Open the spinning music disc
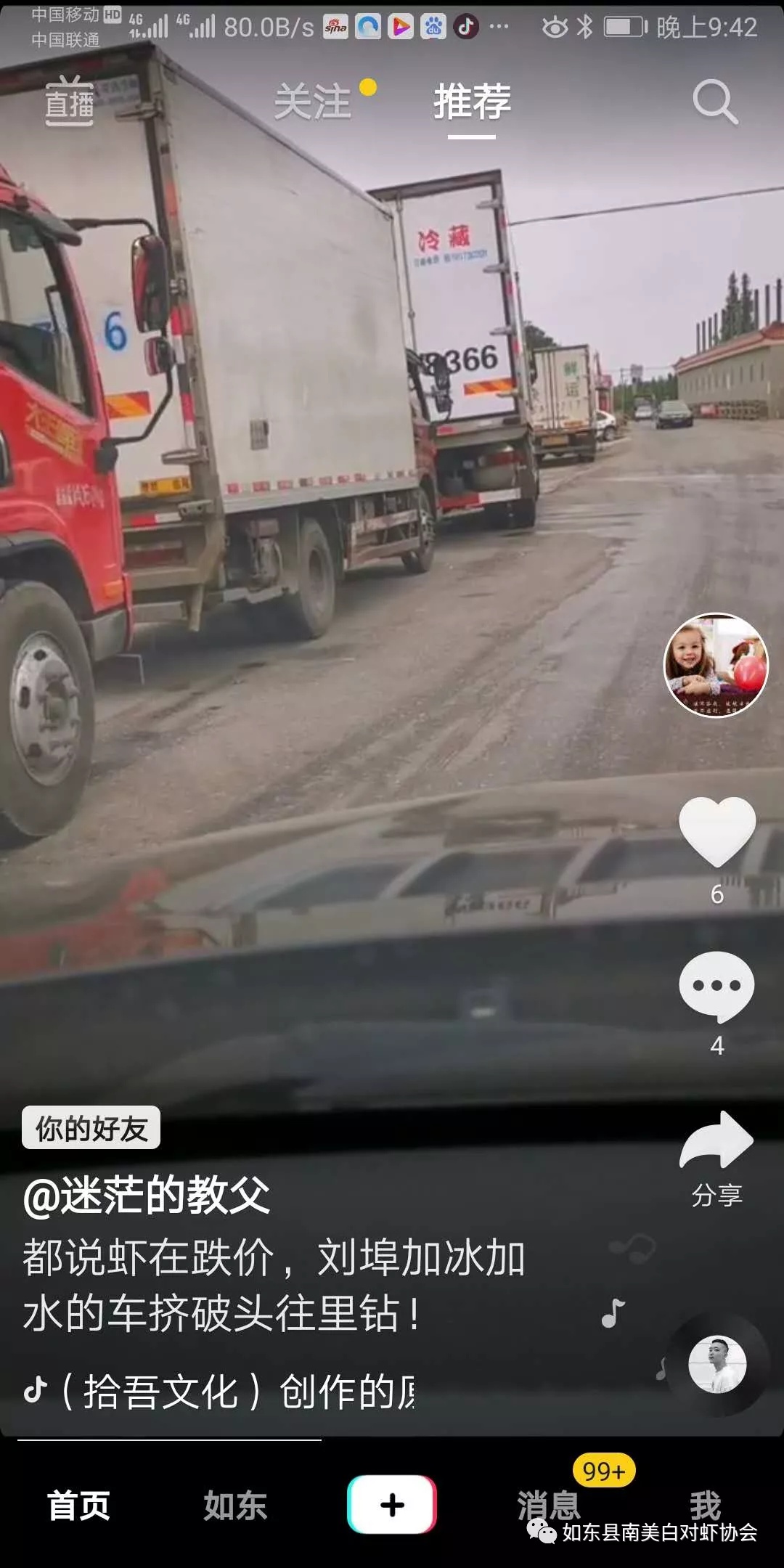The height and width of the screenshot is (1568, 784). pos(716,1365)
